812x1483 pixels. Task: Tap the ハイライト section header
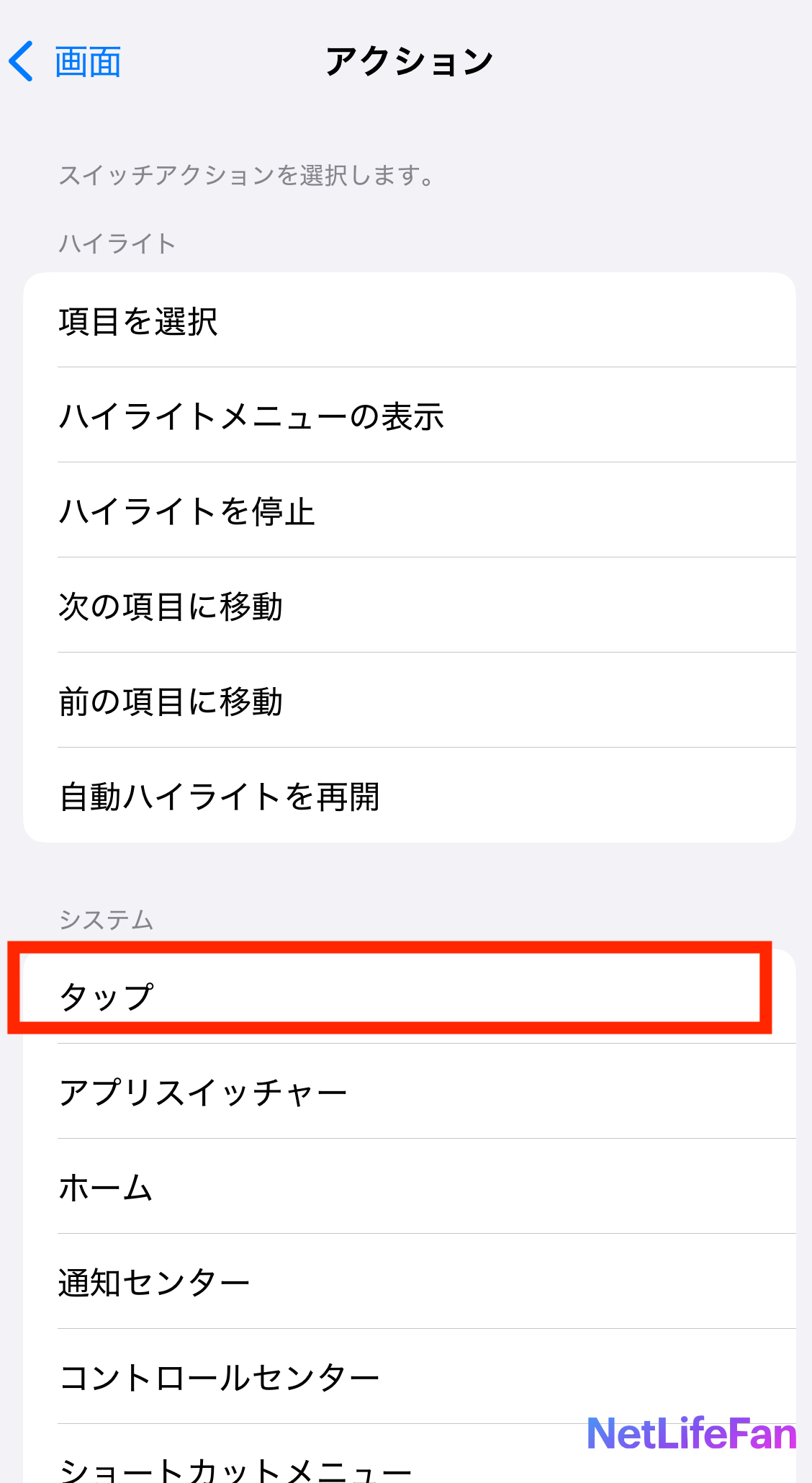117,241
